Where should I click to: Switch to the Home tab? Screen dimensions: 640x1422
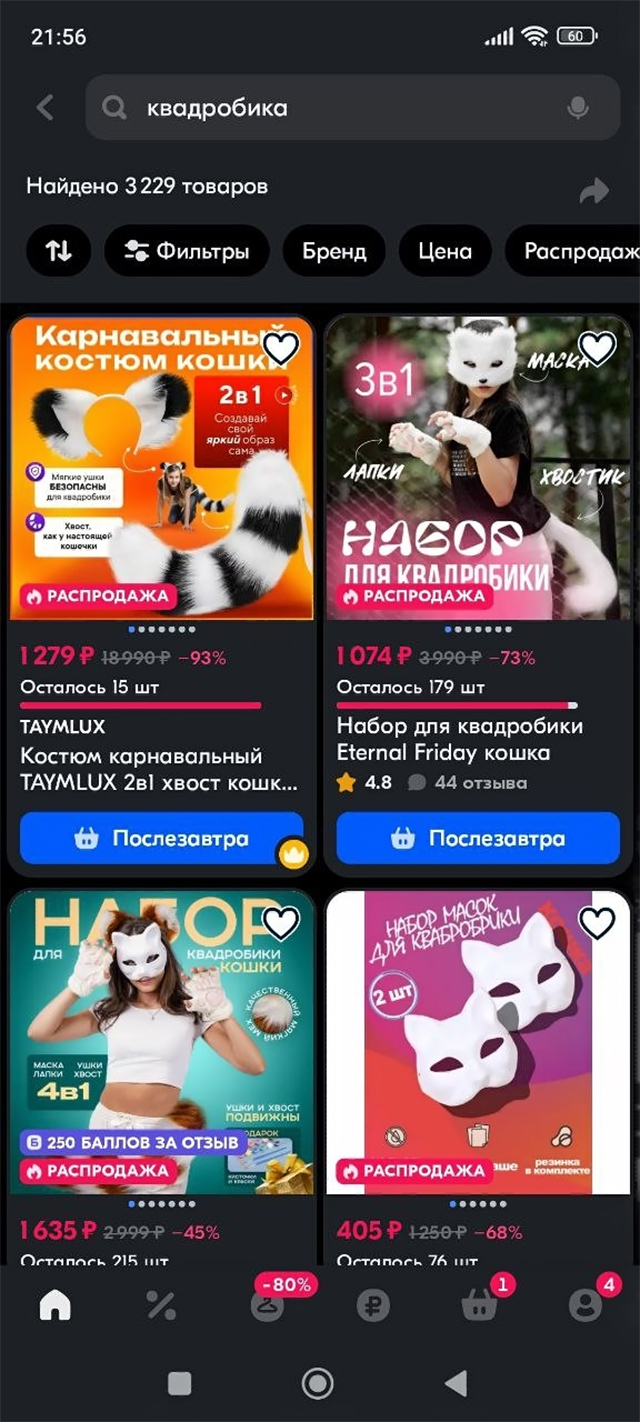pyautogui.click(x=55, y=1305)
